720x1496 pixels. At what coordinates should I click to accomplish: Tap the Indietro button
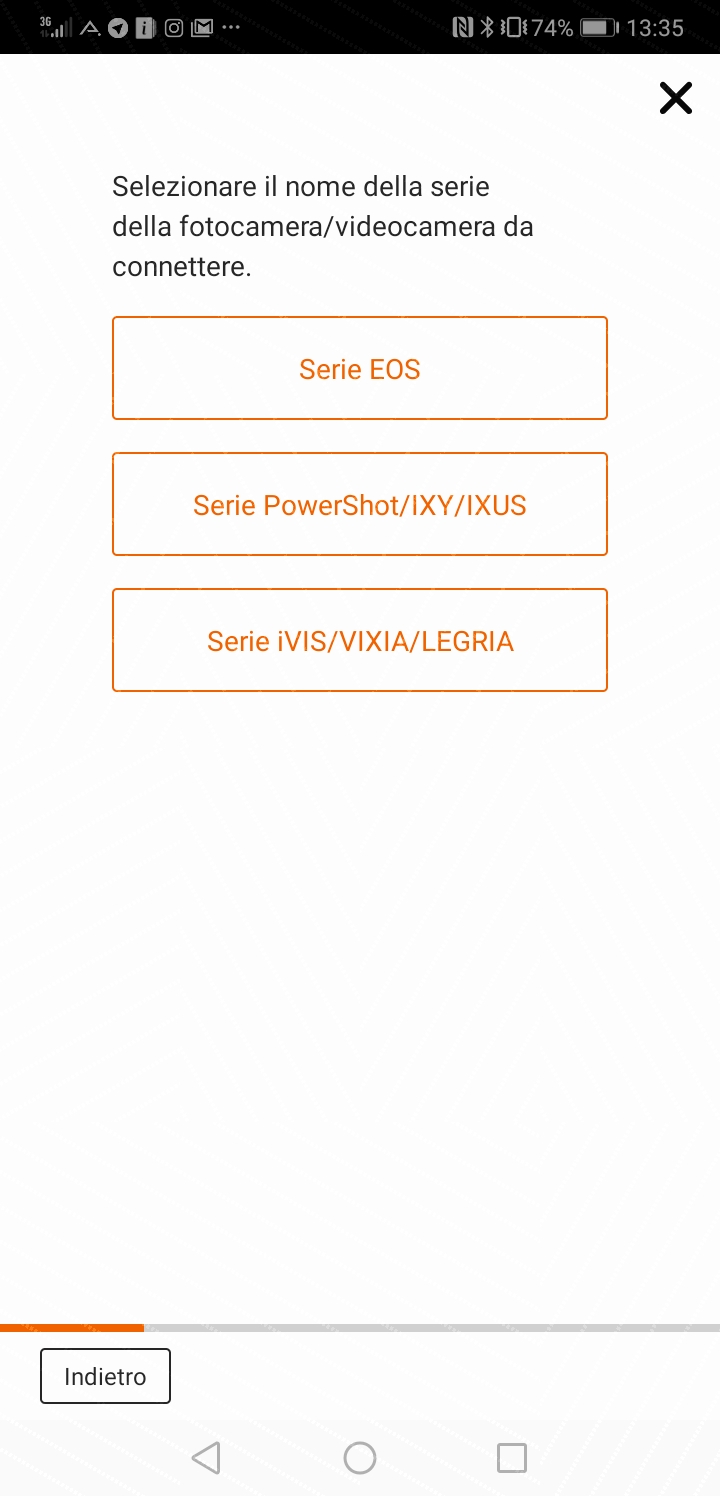[105, 1376]
